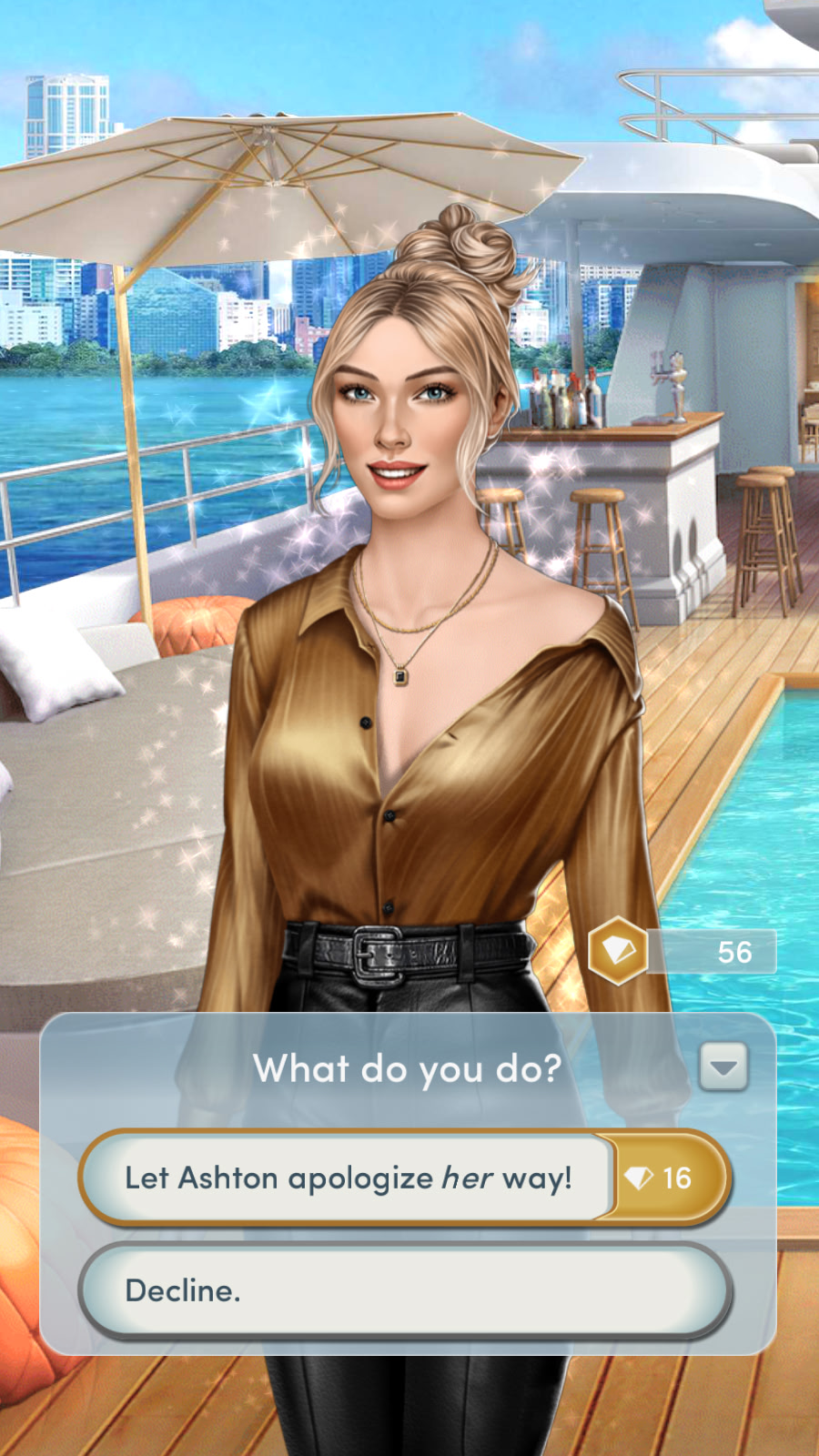This screenshot has width=819, height=1456.
Task: Open the diamond balance showing 56
Action: pos(684,952)
